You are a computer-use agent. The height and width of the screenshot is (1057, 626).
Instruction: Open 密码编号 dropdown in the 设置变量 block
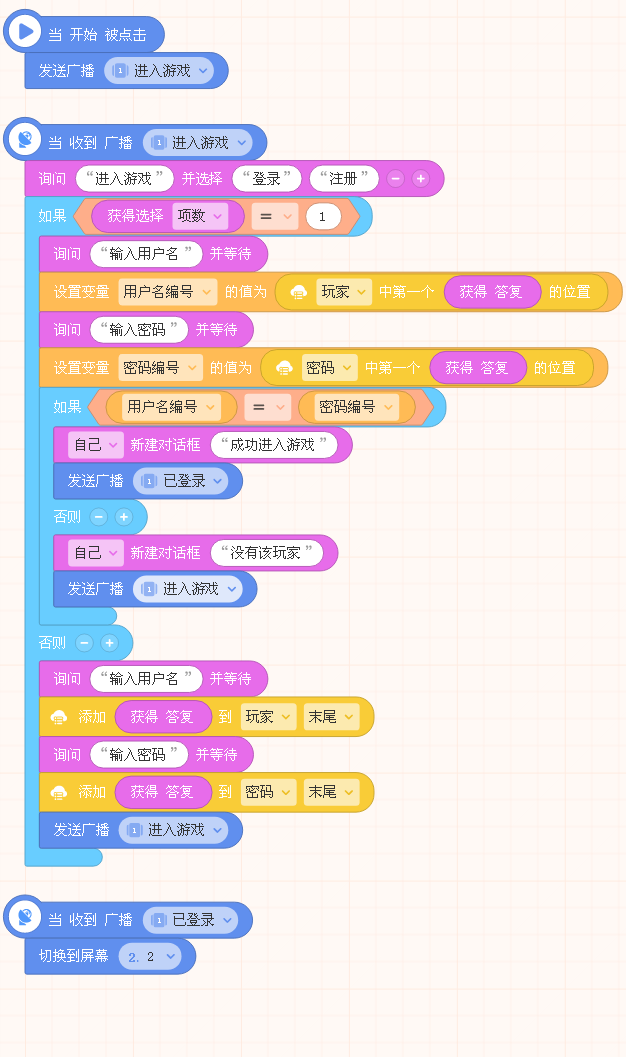pyautogui.click(x=160, y=367)
